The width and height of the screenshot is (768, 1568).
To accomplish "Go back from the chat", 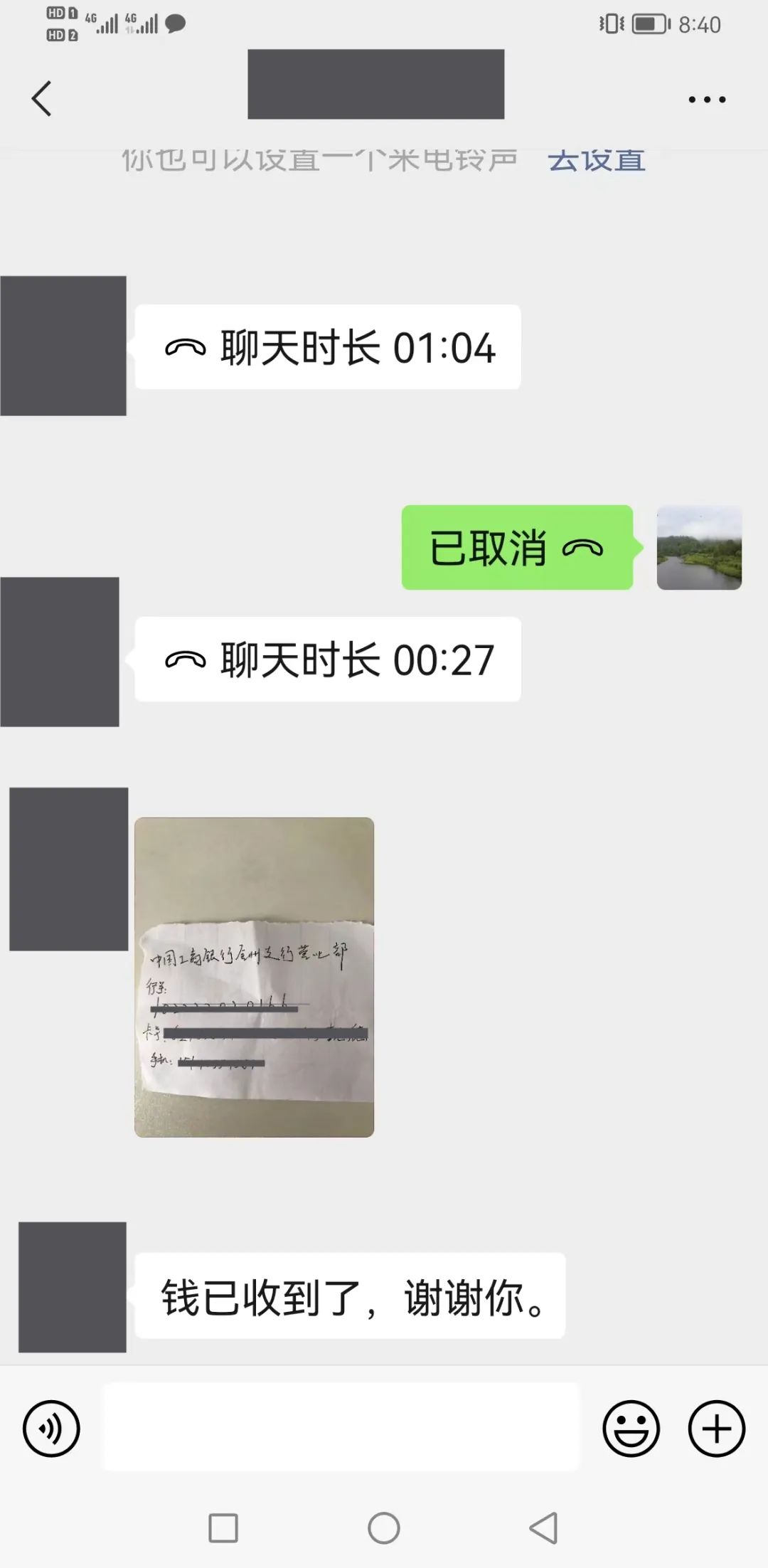I will tap(42, 98).
